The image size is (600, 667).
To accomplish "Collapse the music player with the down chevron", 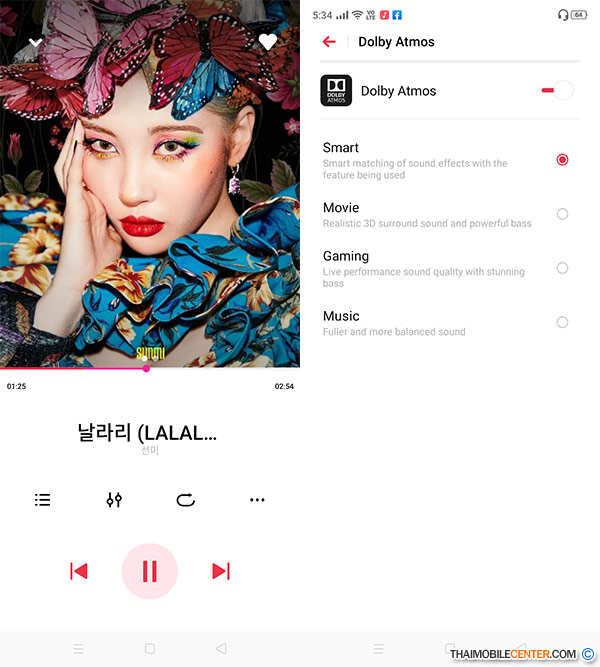I will click(36, 42).
